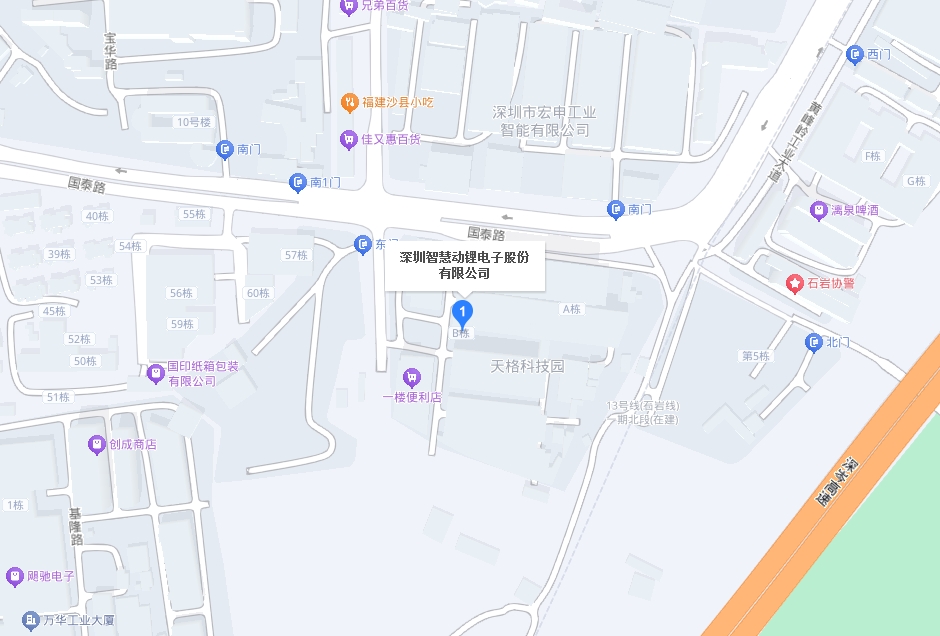Open the 飓驰电子 marker
This screenshot has width=940, height=636.
(x=15, y=576)
